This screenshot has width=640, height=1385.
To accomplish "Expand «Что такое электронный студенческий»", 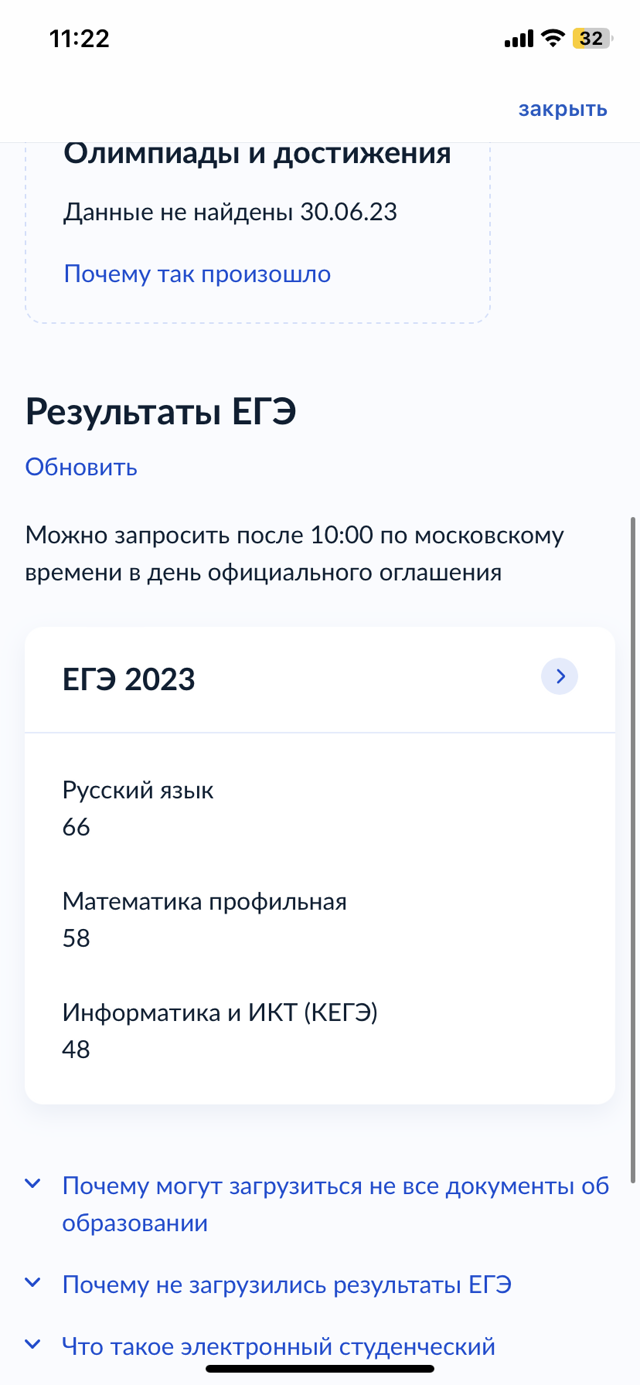I will pos(278,1346).
